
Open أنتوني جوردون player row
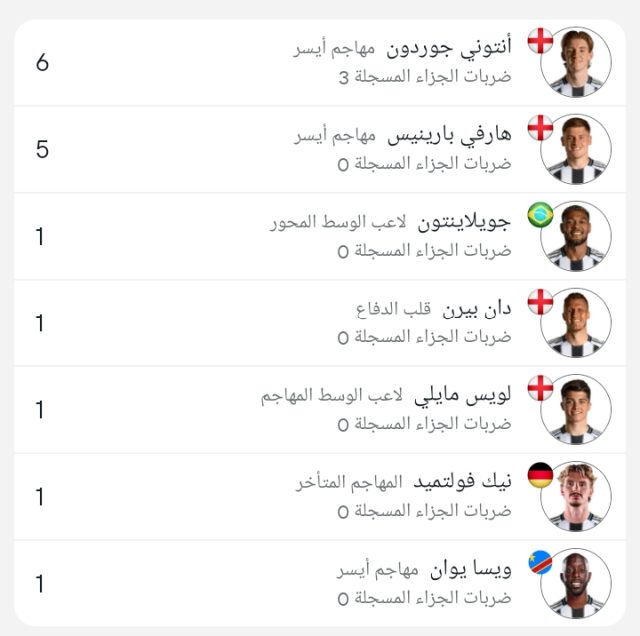pyautogui.click(x=320, y=62)
